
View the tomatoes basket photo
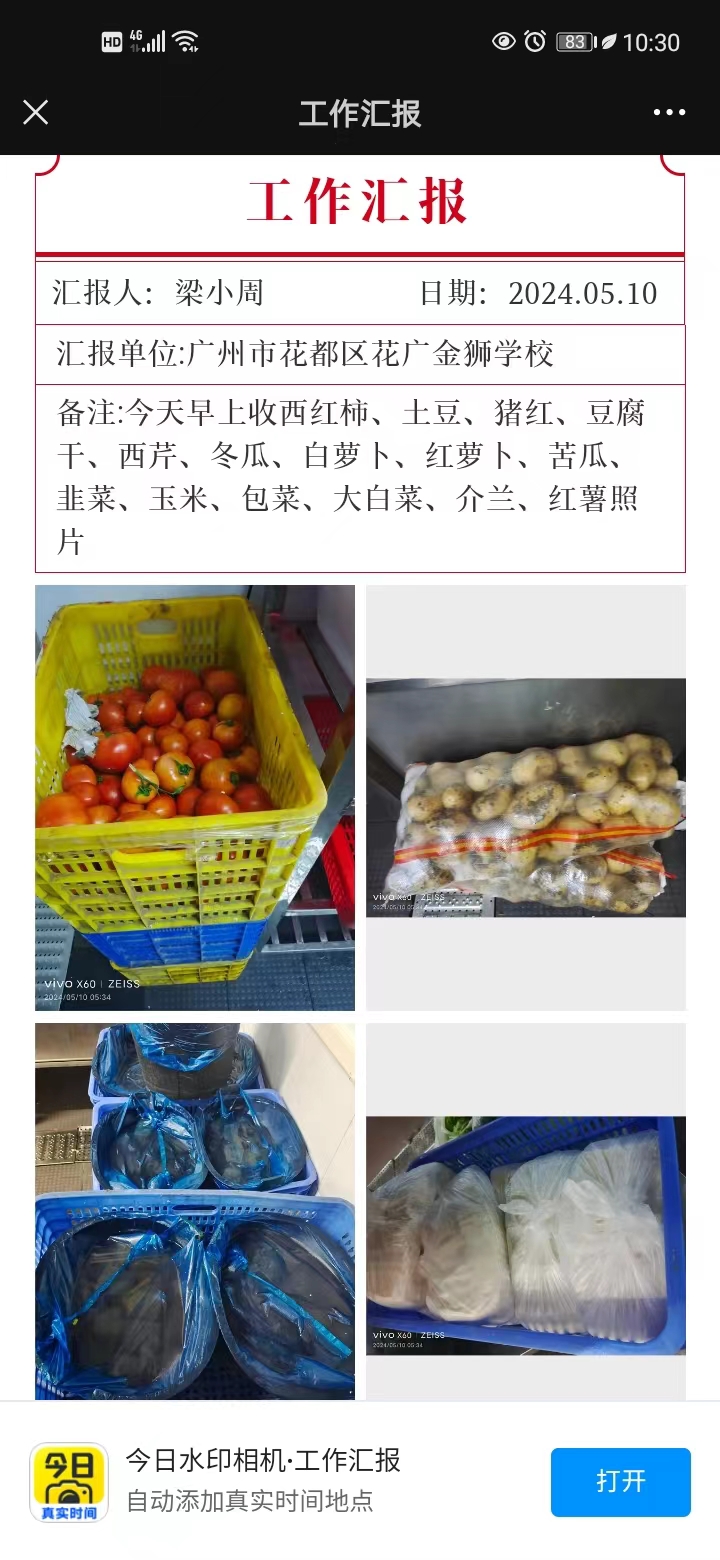(x=195, y=797)
